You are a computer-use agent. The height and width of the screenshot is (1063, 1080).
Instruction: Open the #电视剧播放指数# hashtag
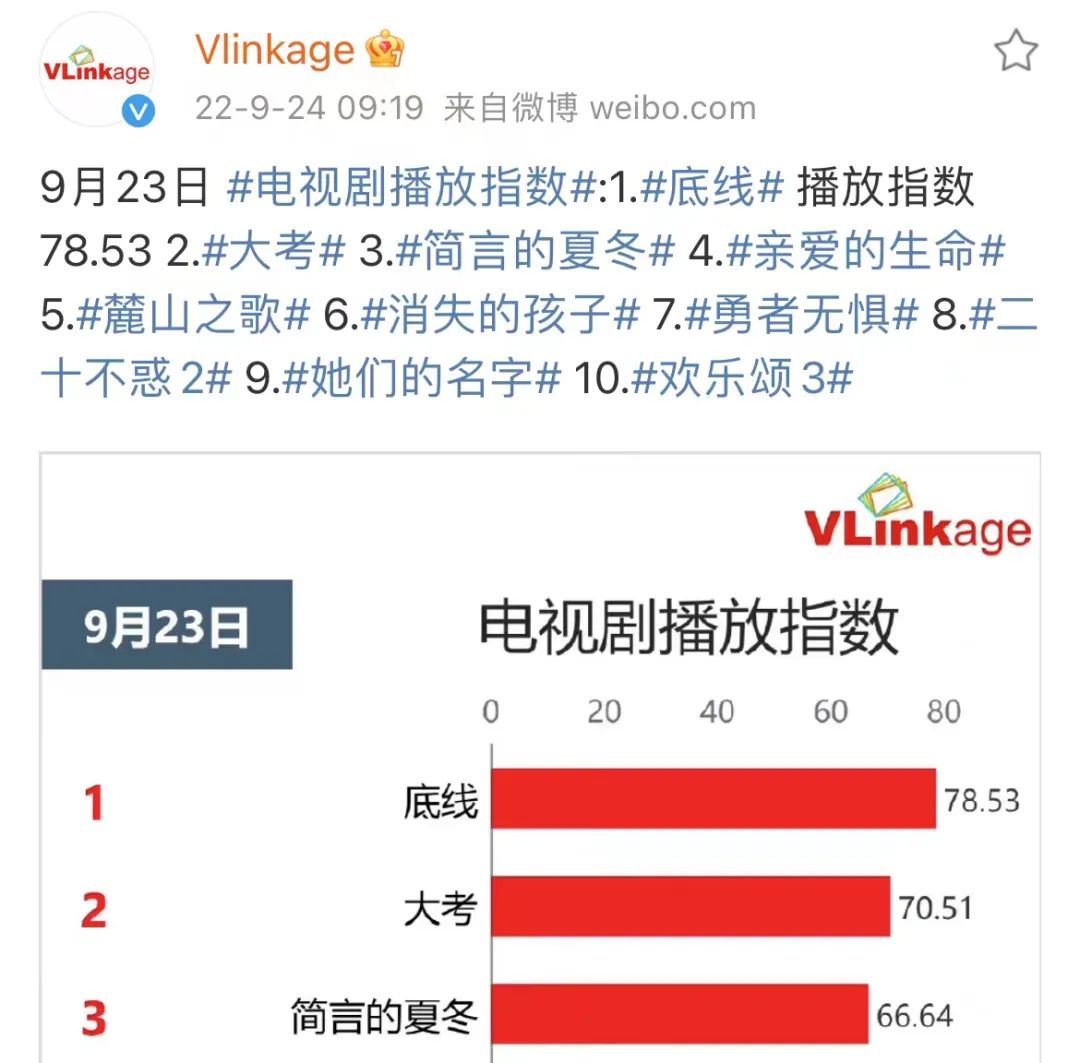coord(412,188)
